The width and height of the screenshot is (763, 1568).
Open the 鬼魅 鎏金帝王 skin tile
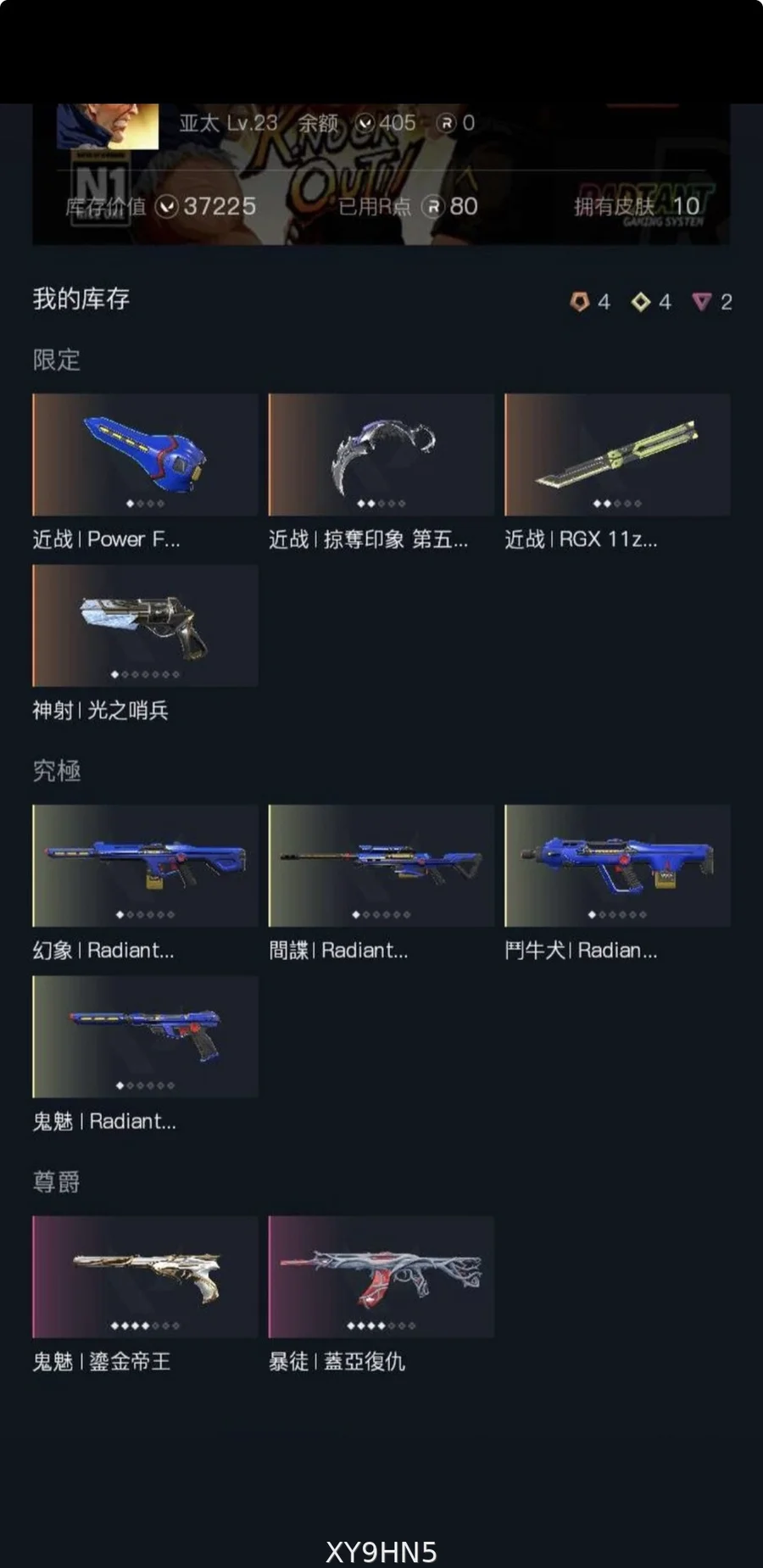click(x=145, y=1276)
